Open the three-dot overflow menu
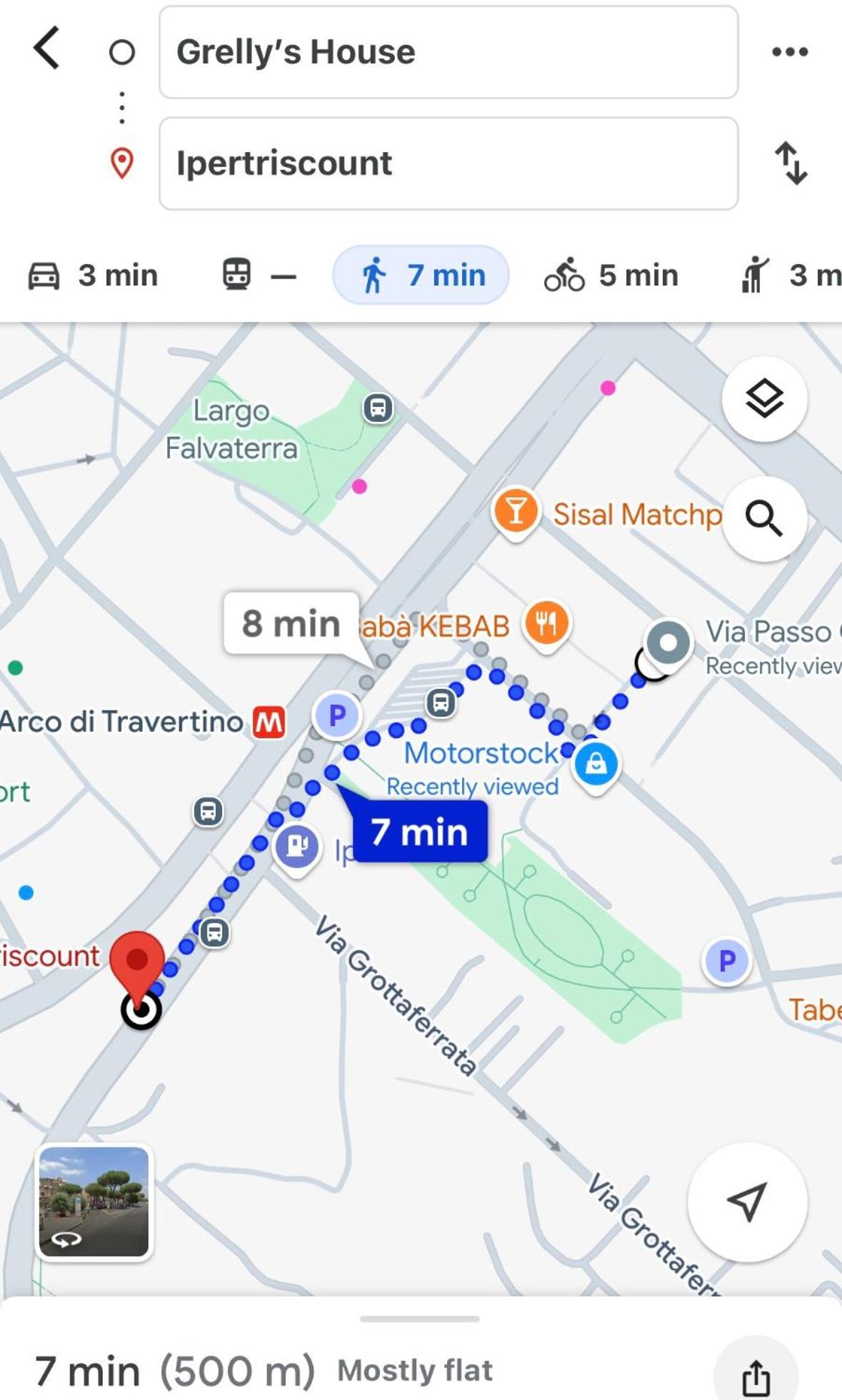 [x=789, y=51]
